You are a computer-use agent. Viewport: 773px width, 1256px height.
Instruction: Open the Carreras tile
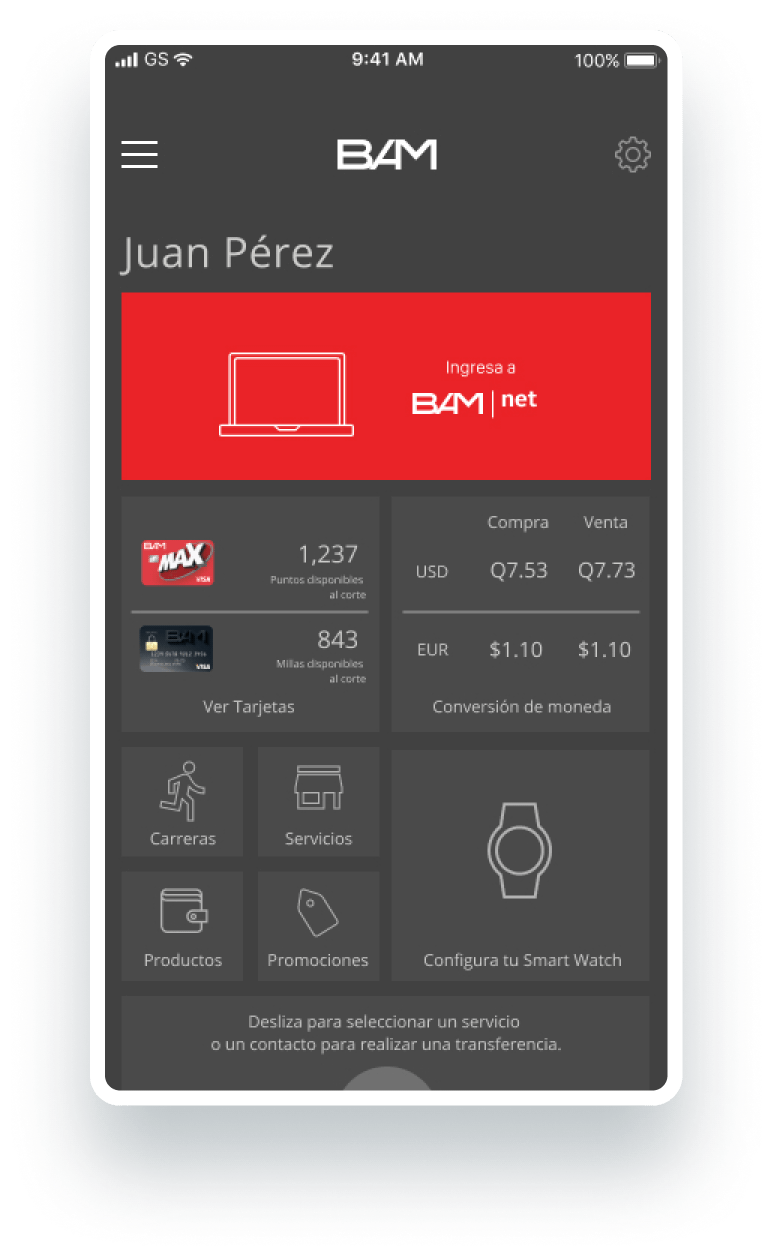click(x=182, y=802)
